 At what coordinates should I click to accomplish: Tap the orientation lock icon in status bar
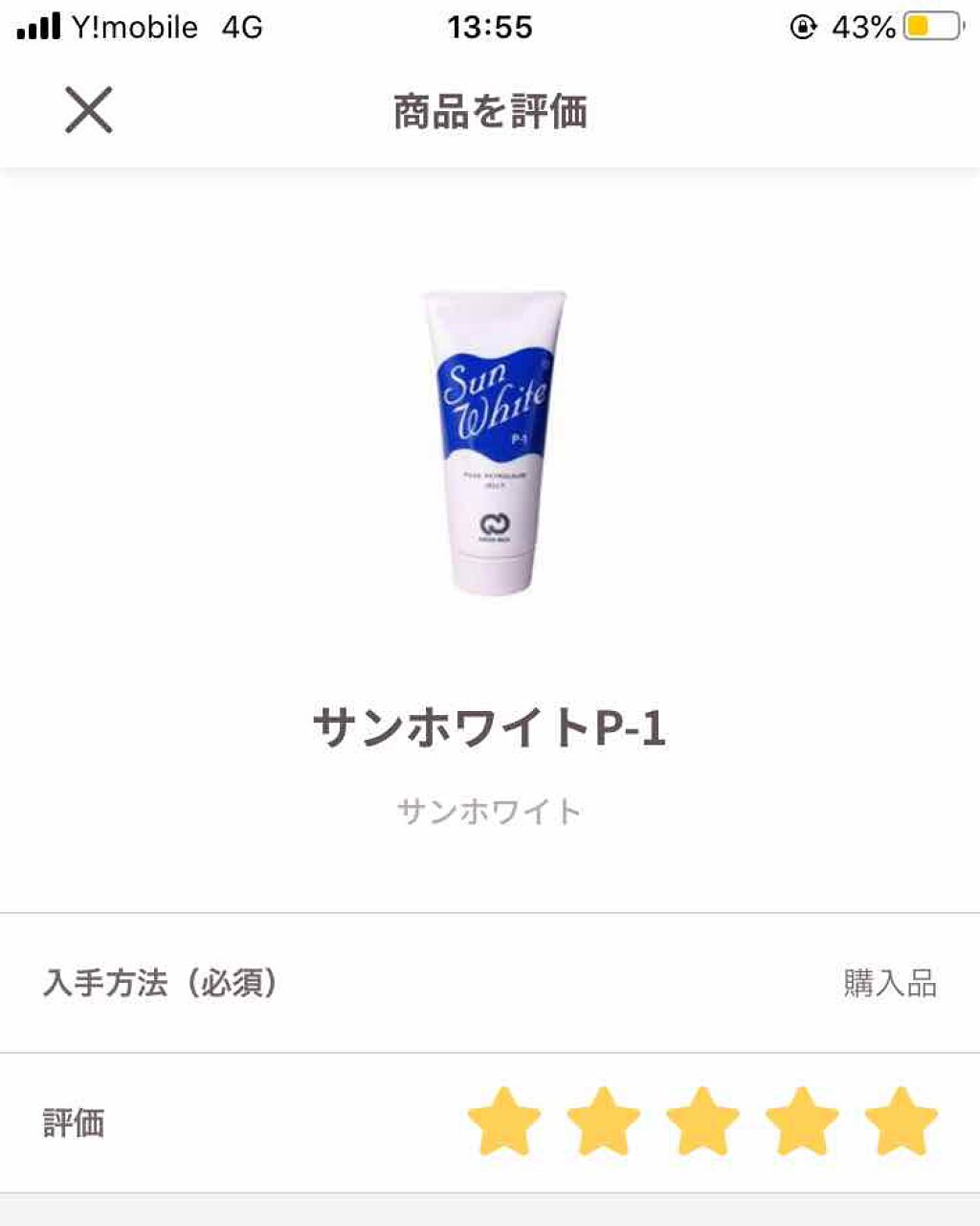coord(805,26)
